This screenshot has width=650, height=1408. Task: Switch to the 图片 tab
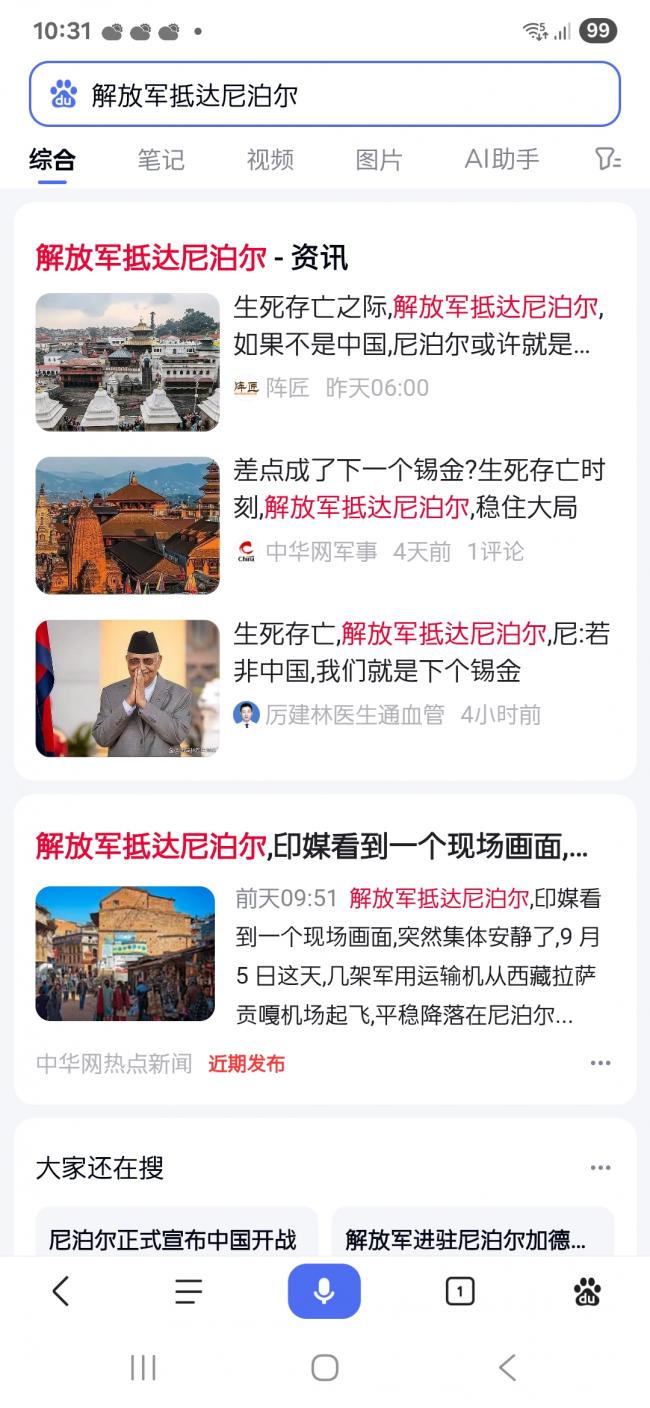click(379, 160)
